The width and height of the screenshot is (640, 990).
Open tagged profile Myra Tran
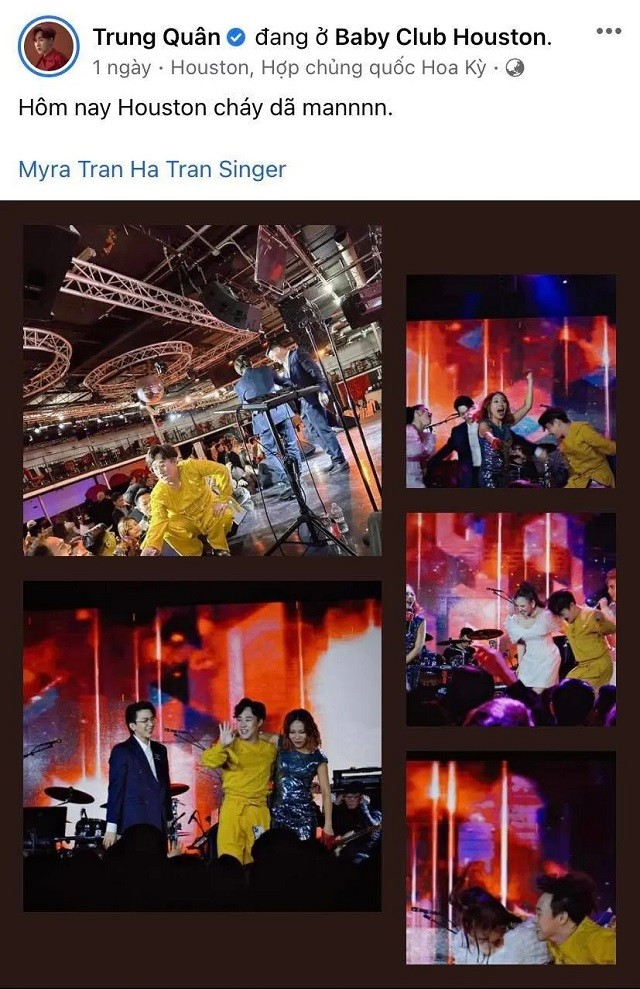tap(70, 169)
